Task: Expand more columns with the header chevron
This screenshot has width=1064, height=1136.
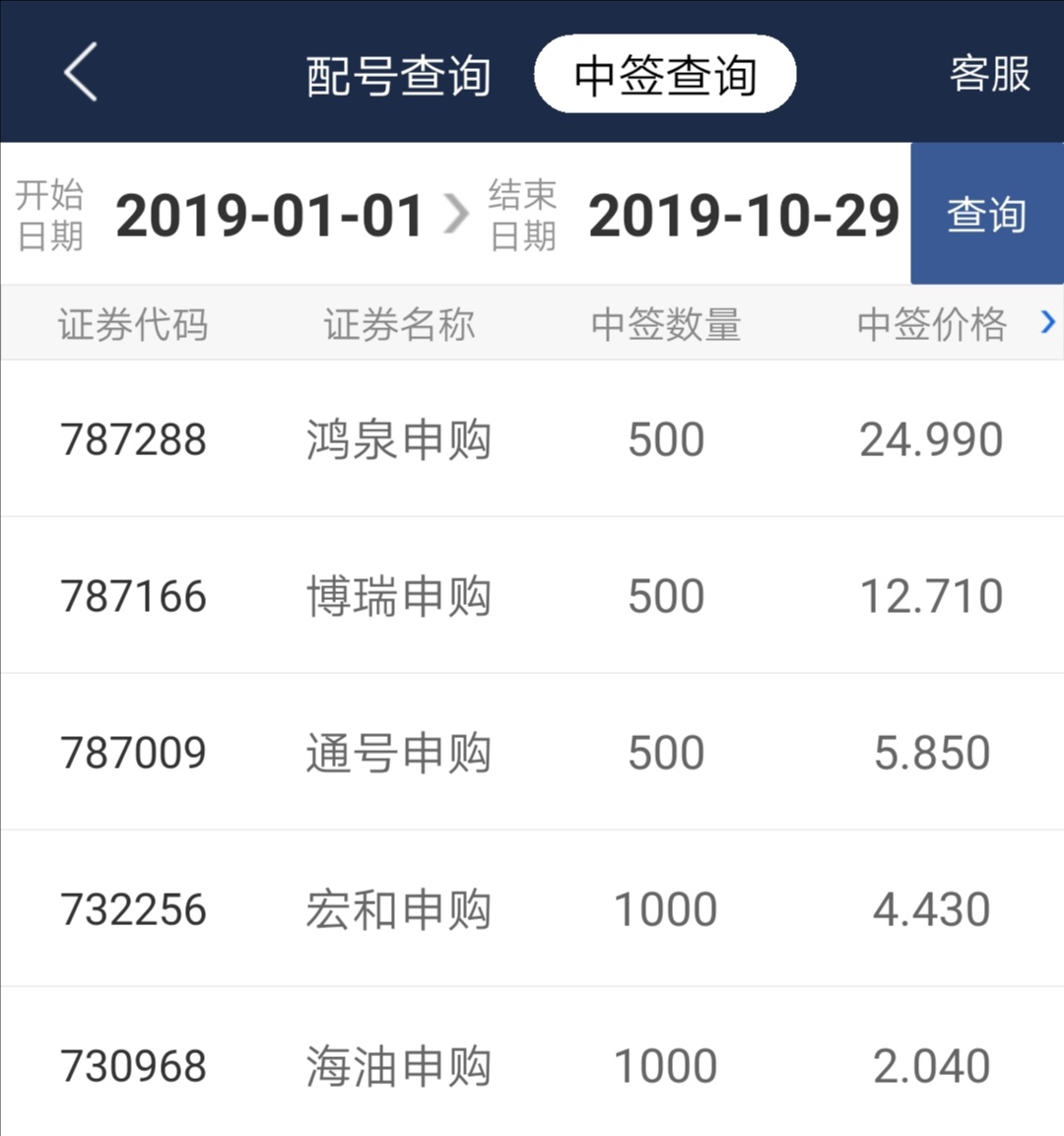Action: [x=1047, y=323]
